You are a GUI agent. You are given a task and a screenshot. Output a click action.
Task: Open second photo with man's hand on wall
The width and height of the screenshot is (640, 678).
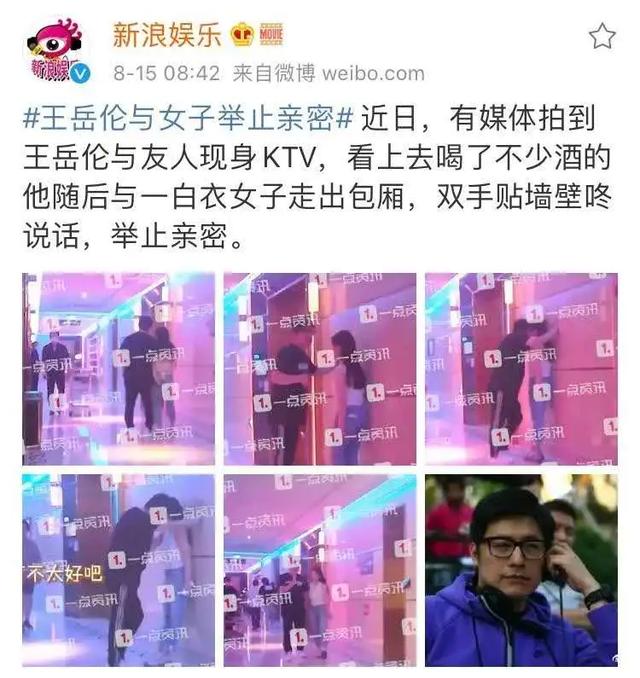[x=319, y=368]
